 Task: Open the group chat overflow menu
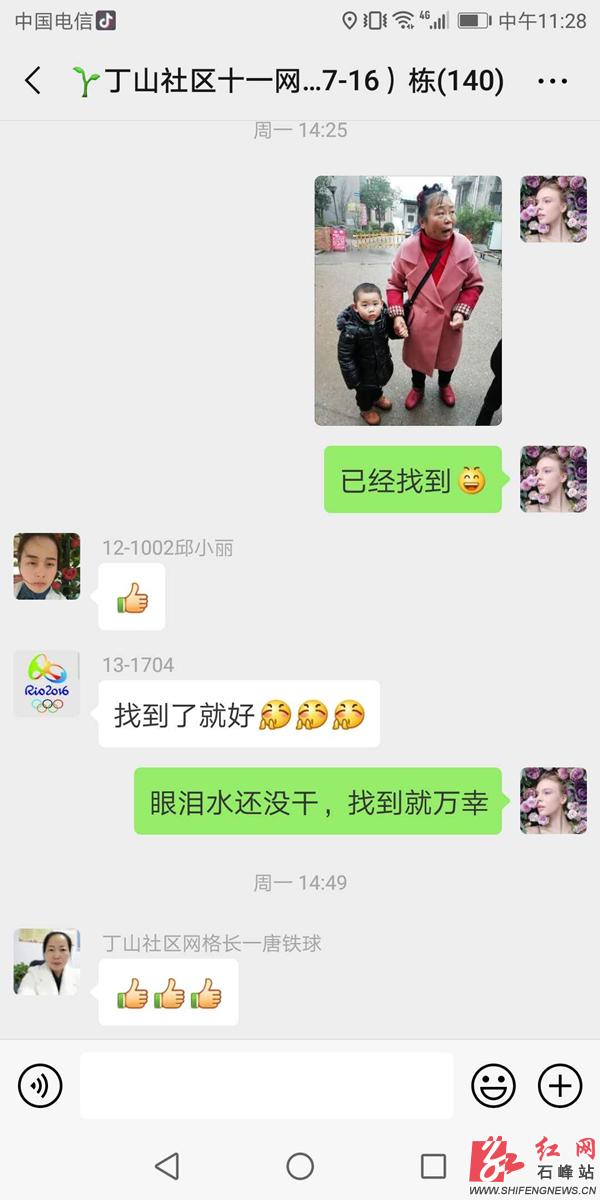click(552, 81)
